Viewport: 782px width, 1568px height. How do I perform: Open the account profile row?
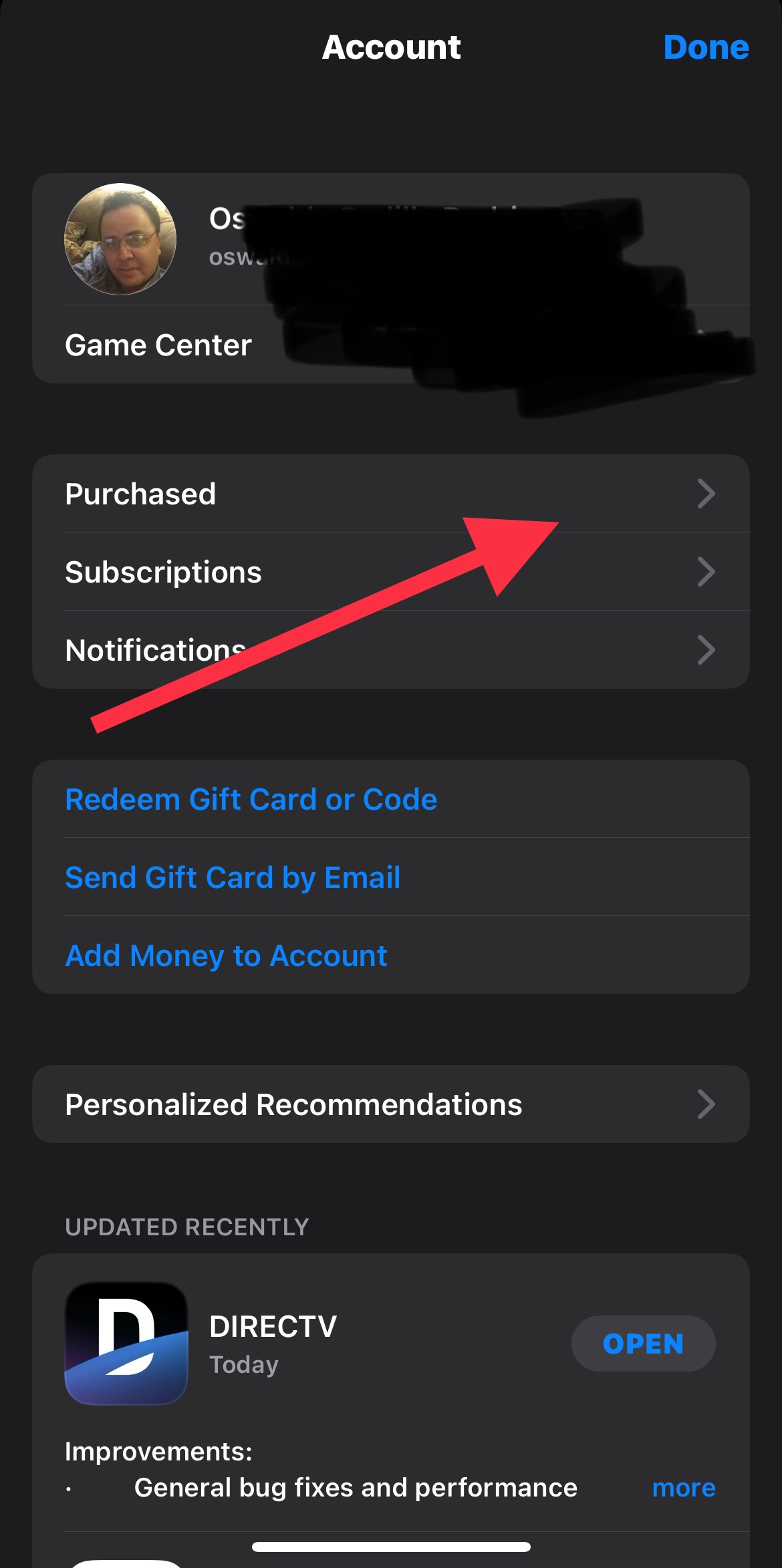[391, 239]
